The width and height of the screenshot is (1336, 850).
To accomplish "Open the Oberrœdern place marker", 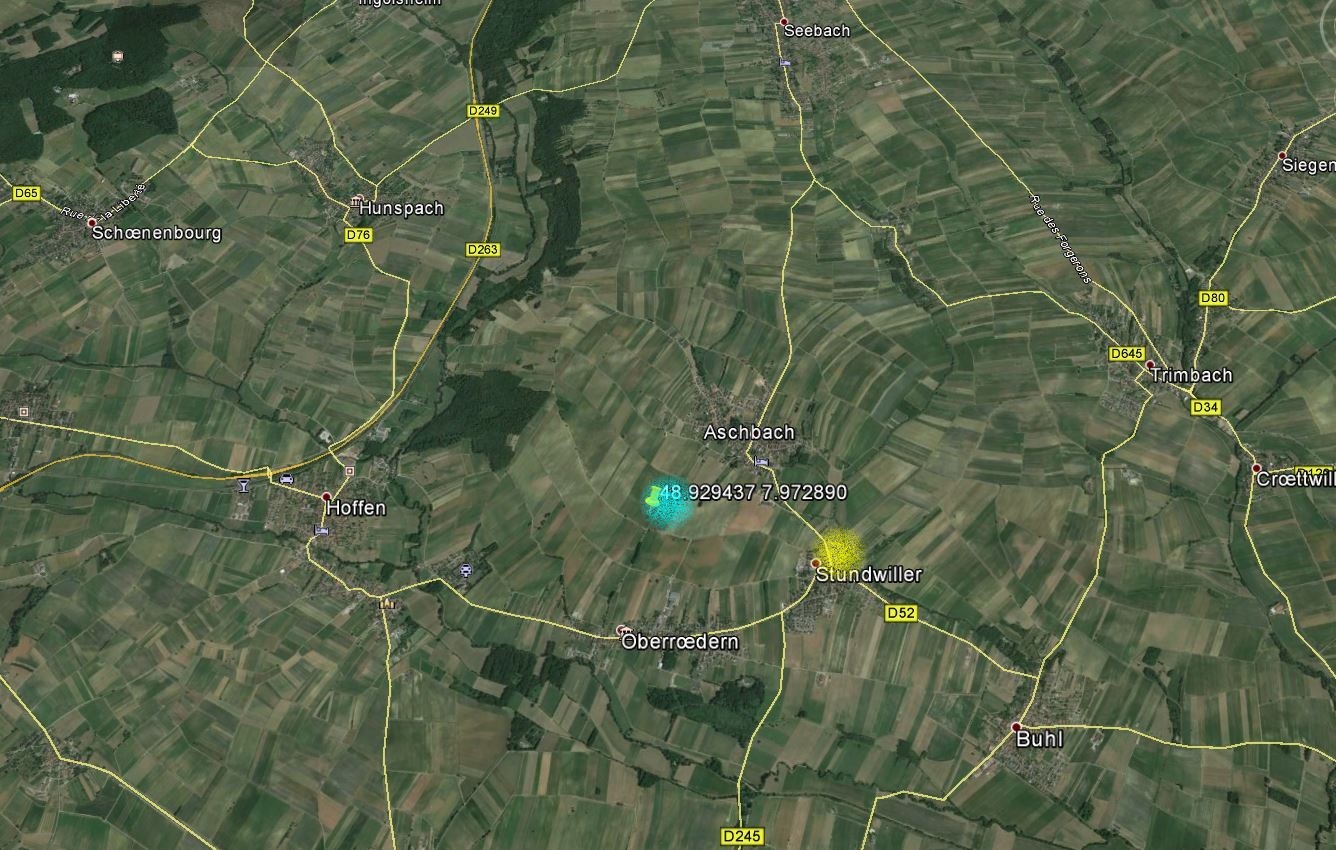I will (x=625, y=630).
